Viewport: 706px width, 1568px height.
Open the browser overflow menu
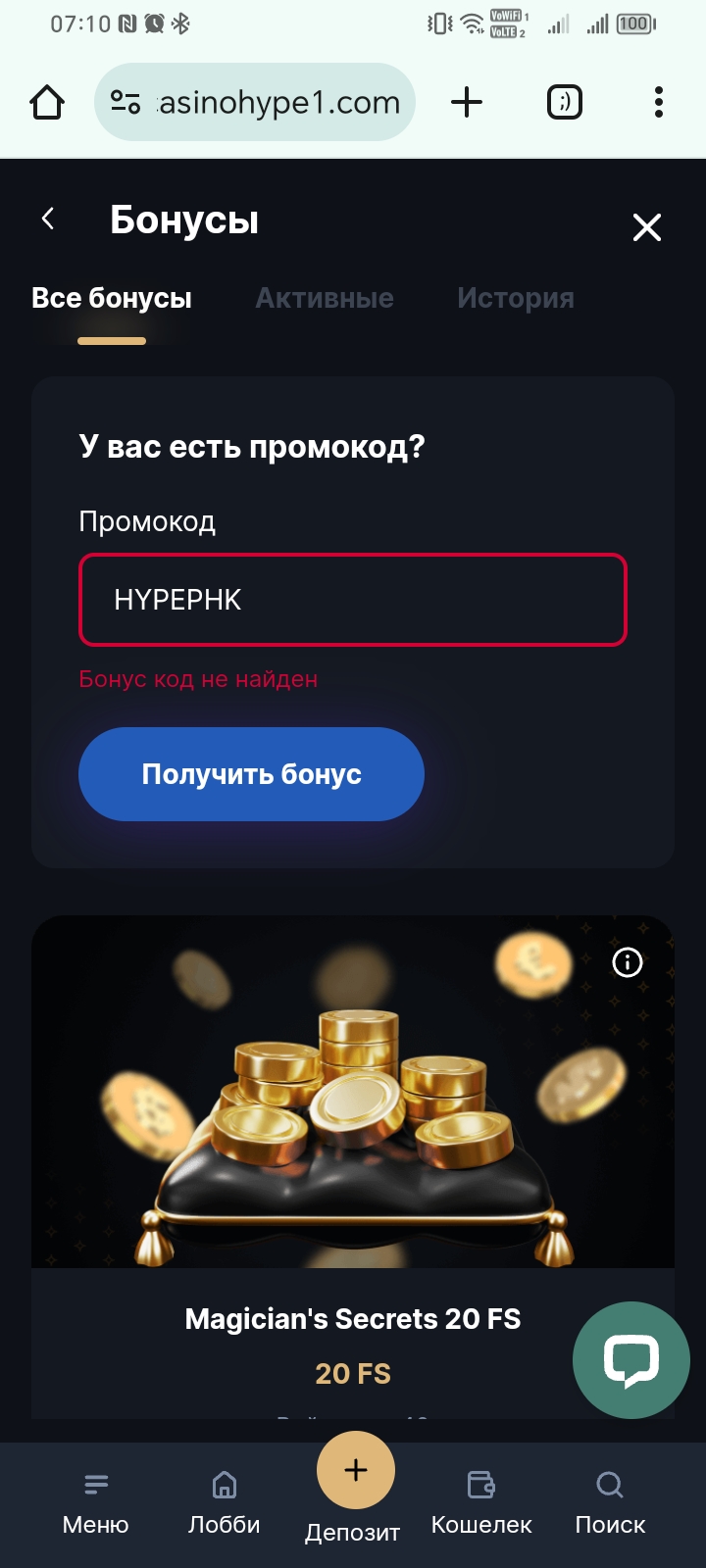click(x=659, y=102)
